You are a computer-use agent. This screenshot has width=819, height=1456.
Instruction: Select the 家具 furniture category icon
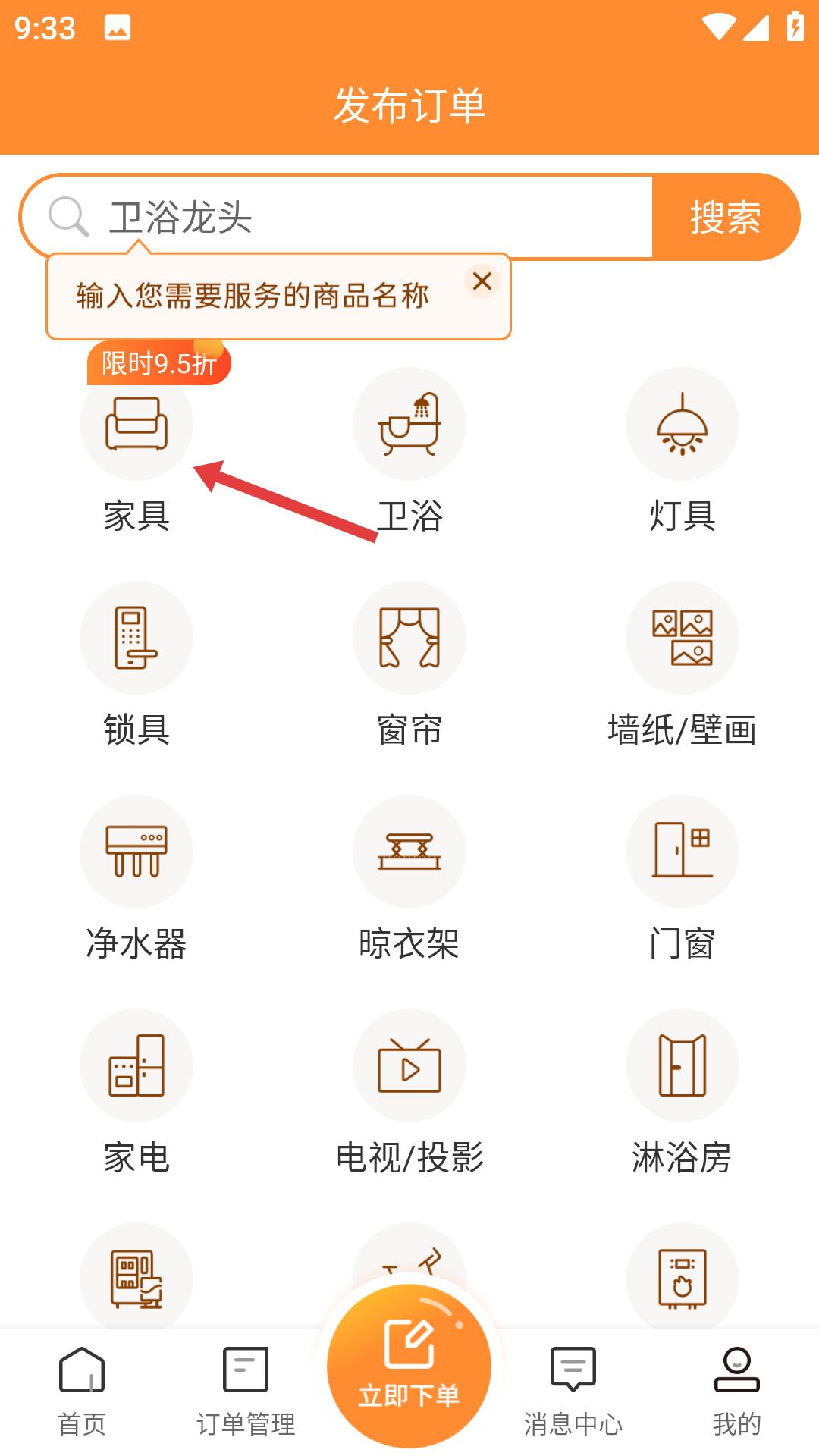pyautogui.click(x=136, y=425)
